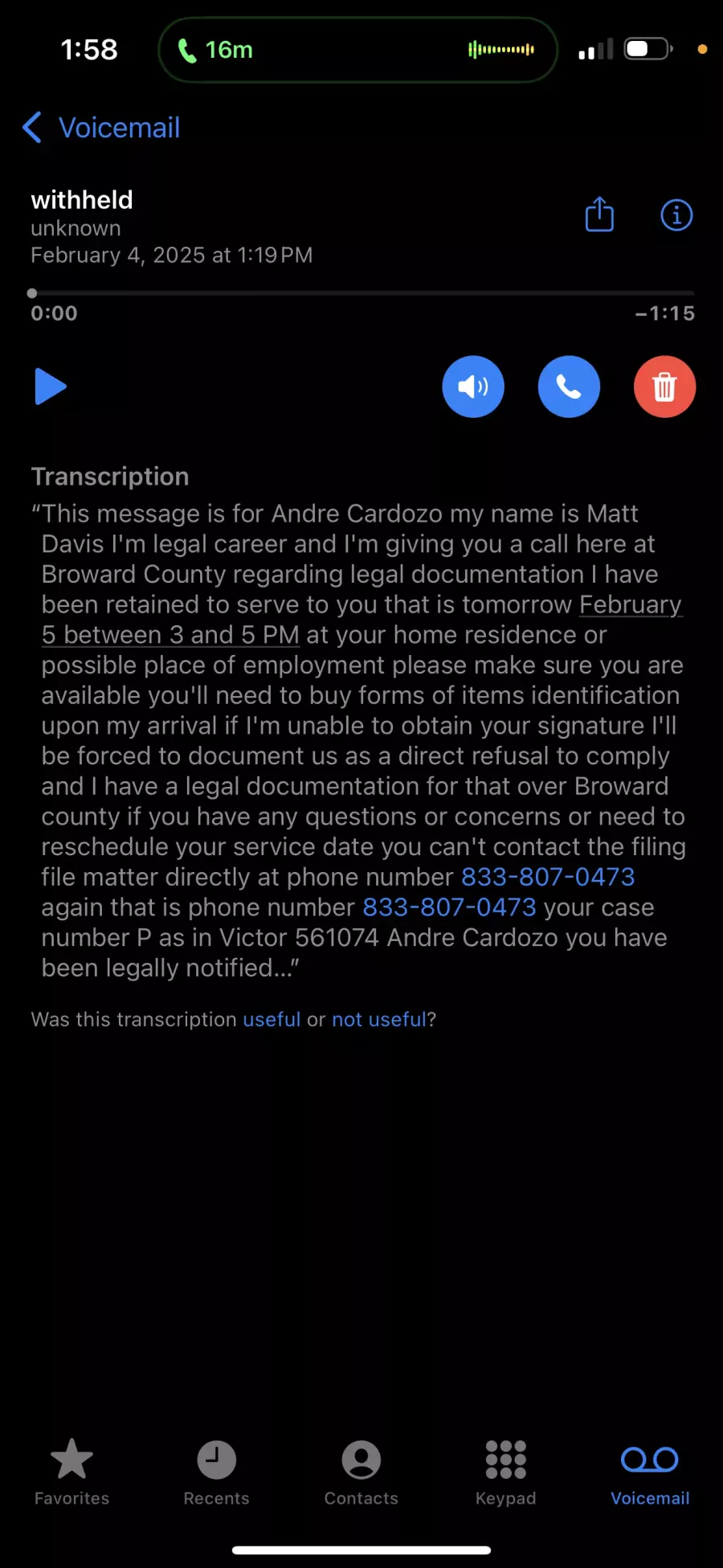Play the voicemail message
723x1568 pixels.
pos(51,387)
